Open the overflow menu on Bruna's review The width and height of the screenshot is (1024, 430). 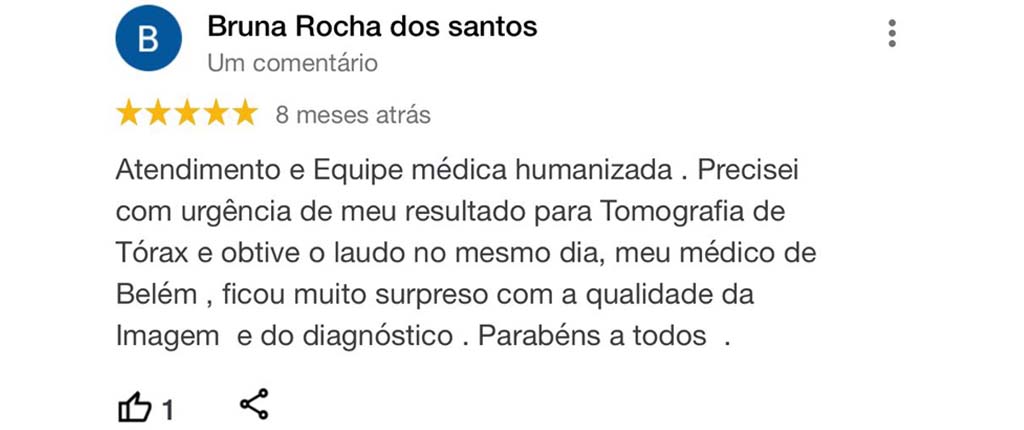coord(891,34)
